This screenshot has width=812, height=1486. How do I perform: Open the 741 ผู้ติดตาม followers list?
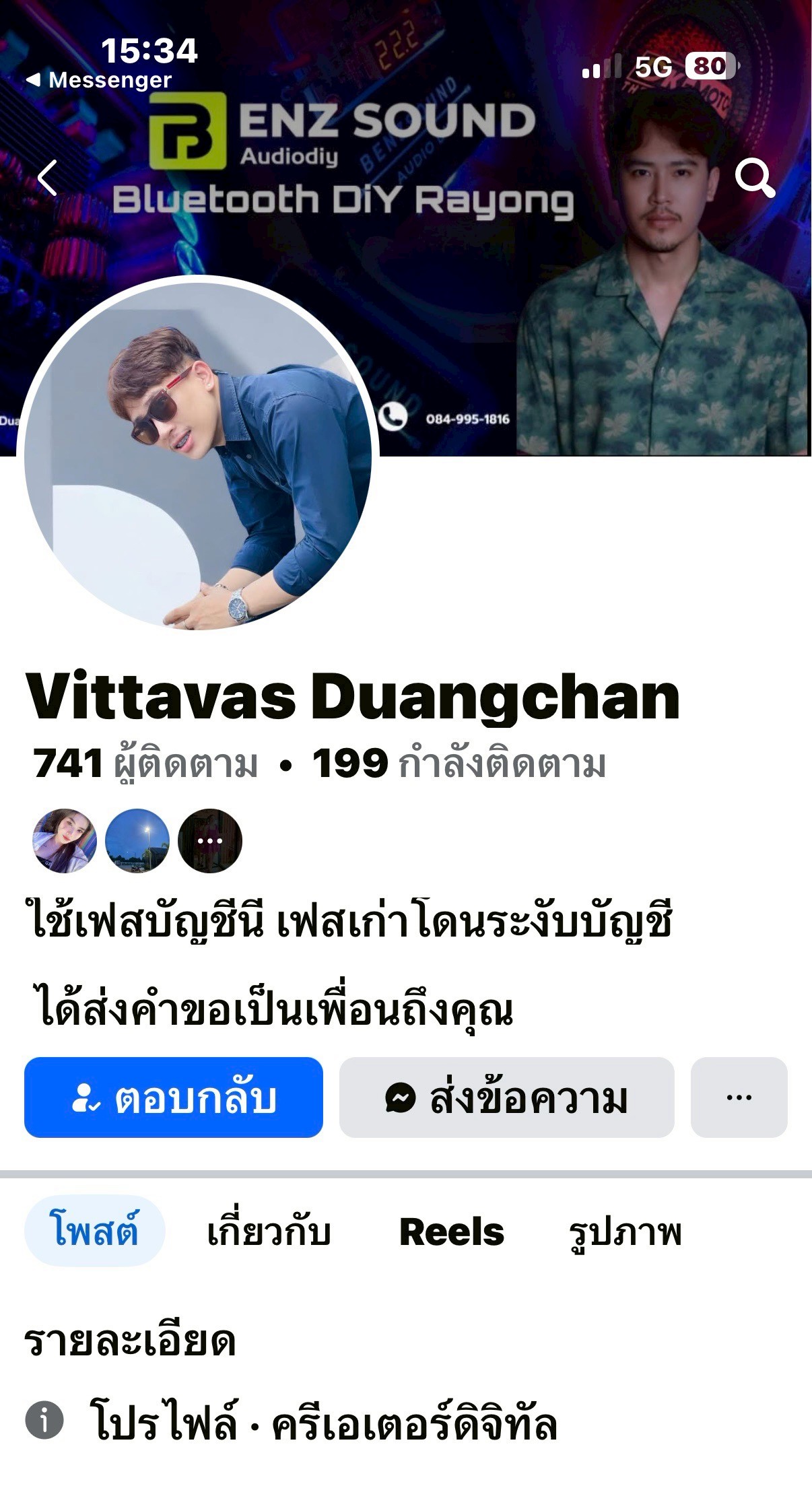coord(145,764)
